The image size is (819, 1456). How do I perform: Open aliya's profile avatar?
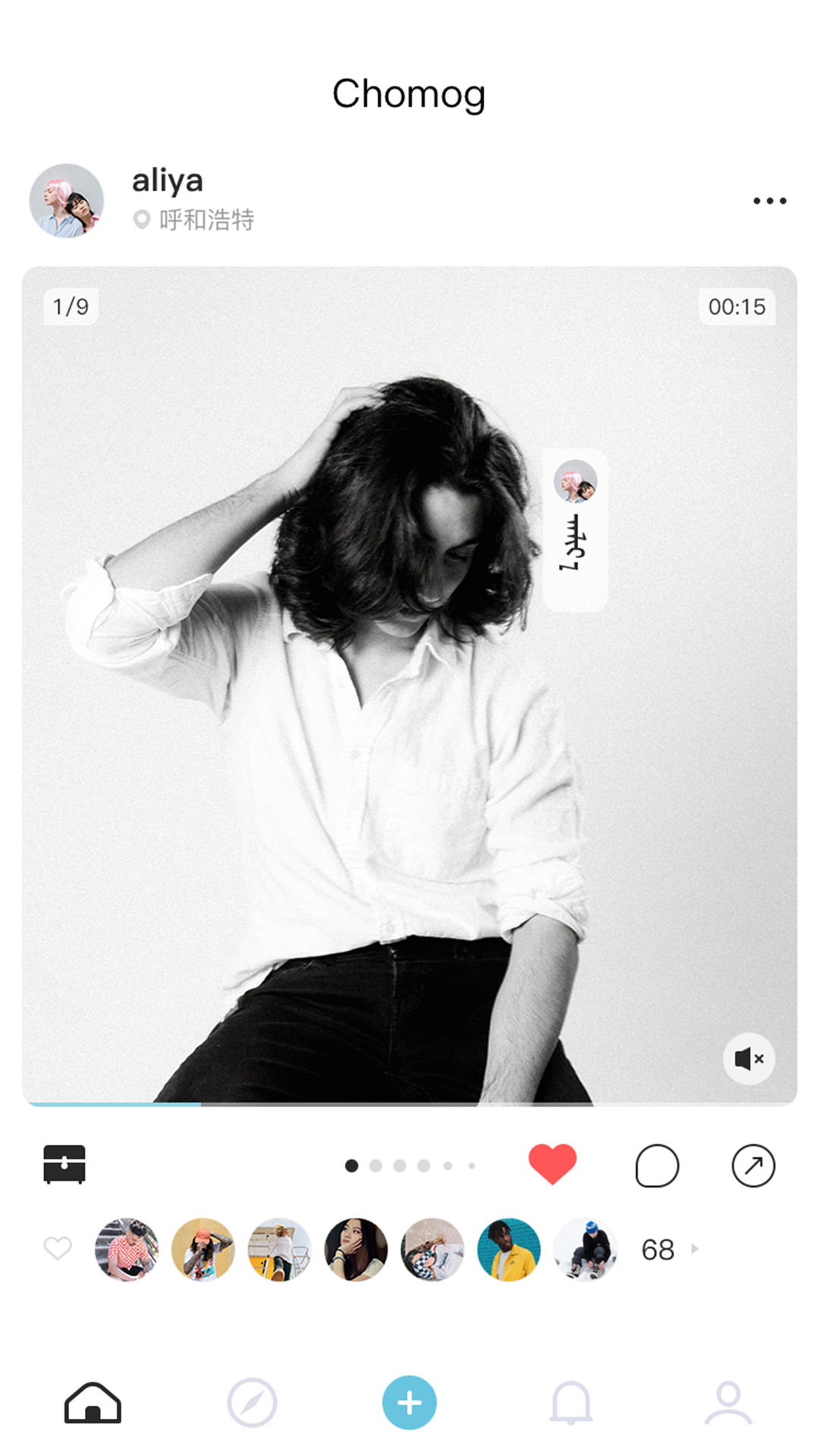click(x=67, y=201)
